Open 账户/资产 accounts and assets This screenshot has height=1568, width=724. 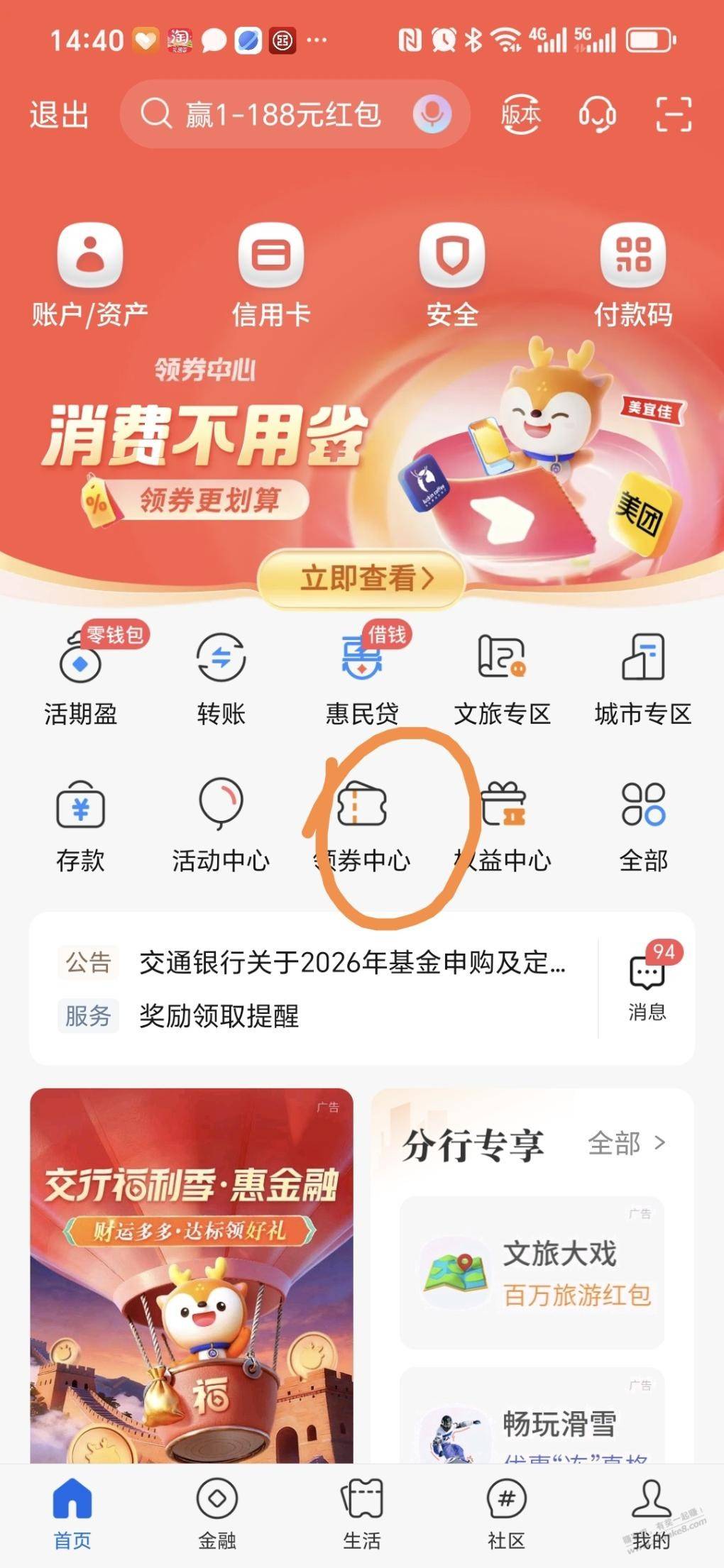tap(89, 275)
